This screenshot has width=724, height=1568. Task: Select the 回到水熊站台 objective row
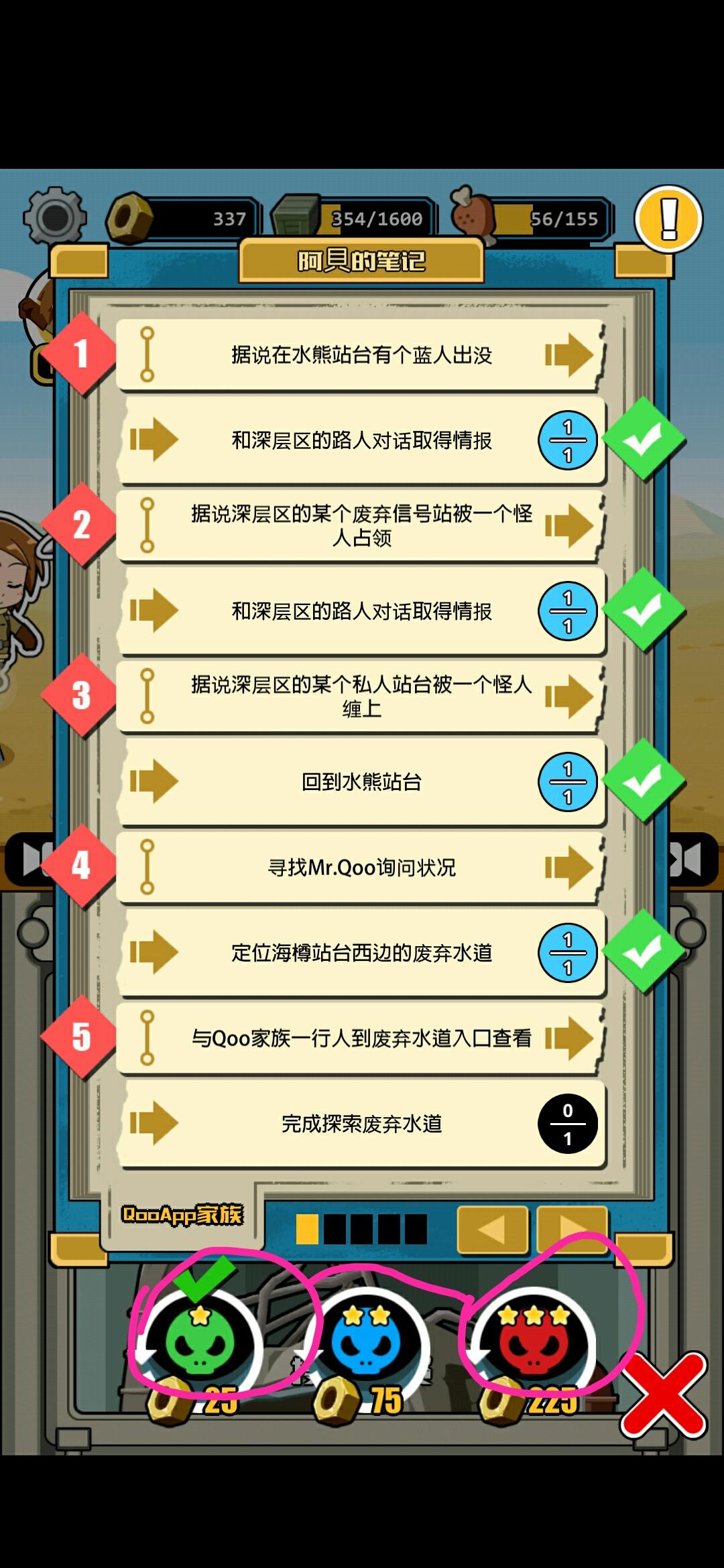click(361, 781)
